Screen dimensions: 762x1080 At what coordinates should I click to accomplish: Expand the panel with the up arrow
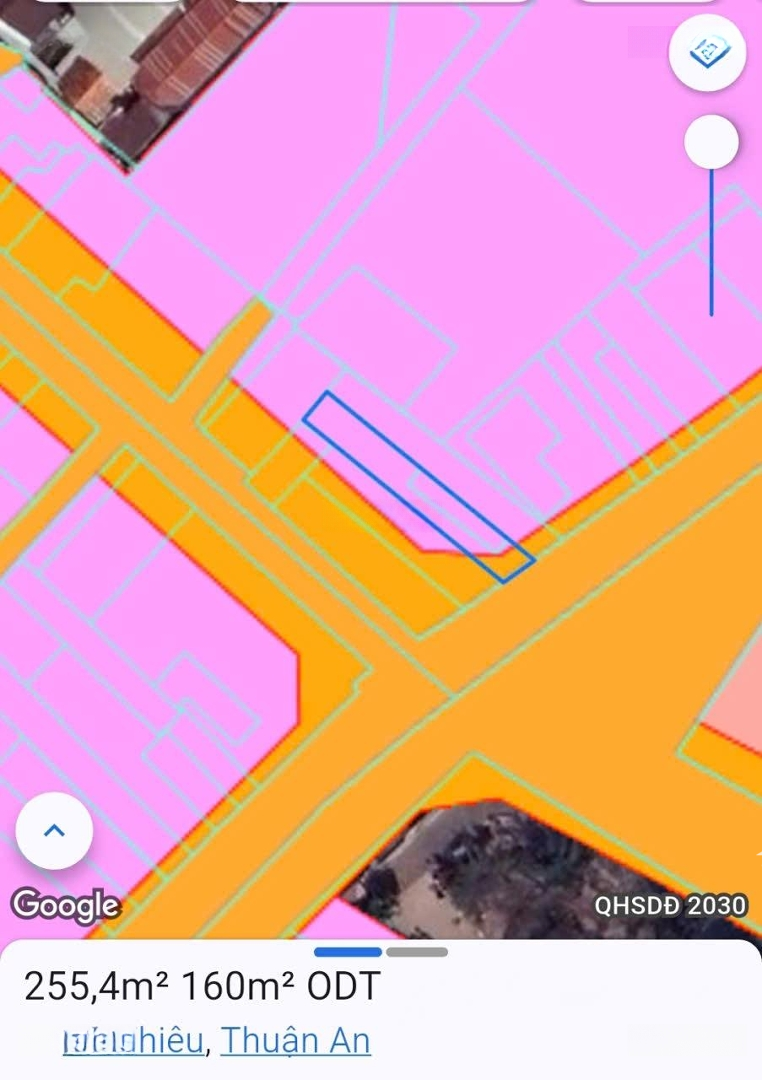55,831
